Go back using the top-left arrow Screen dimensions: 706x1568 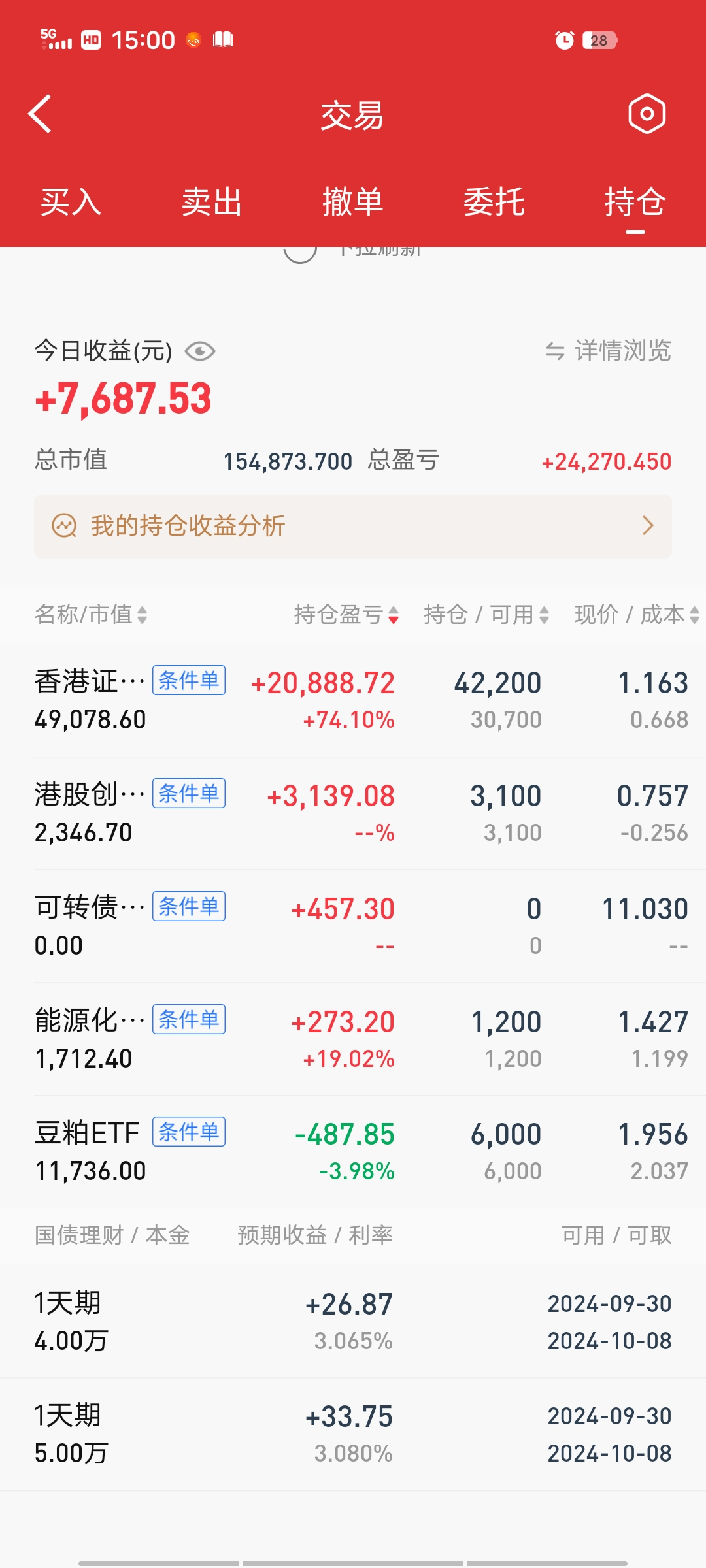[x=41, y=114]
